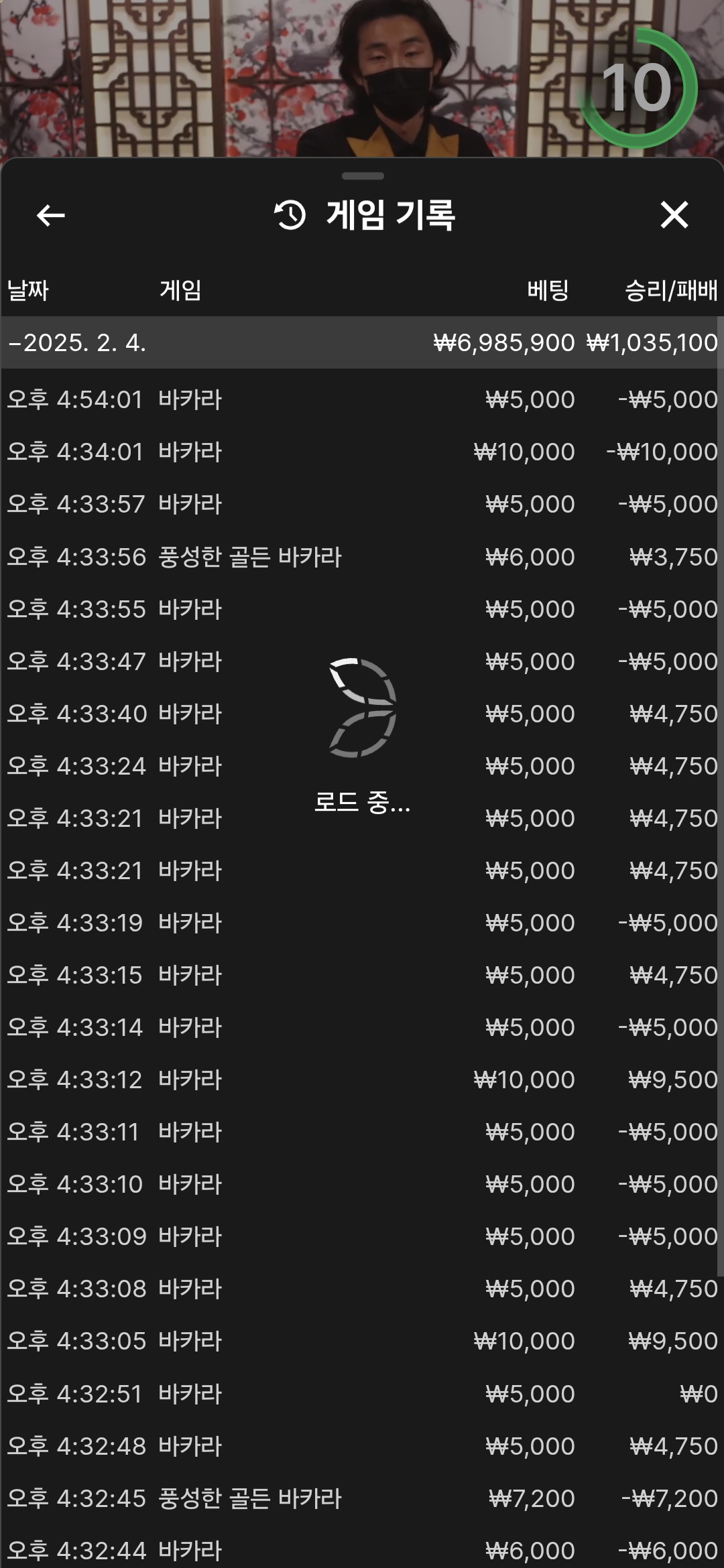Open the 오후 4:33:40 바카라 record
724x1568 pixels.
tap(362, 714)
